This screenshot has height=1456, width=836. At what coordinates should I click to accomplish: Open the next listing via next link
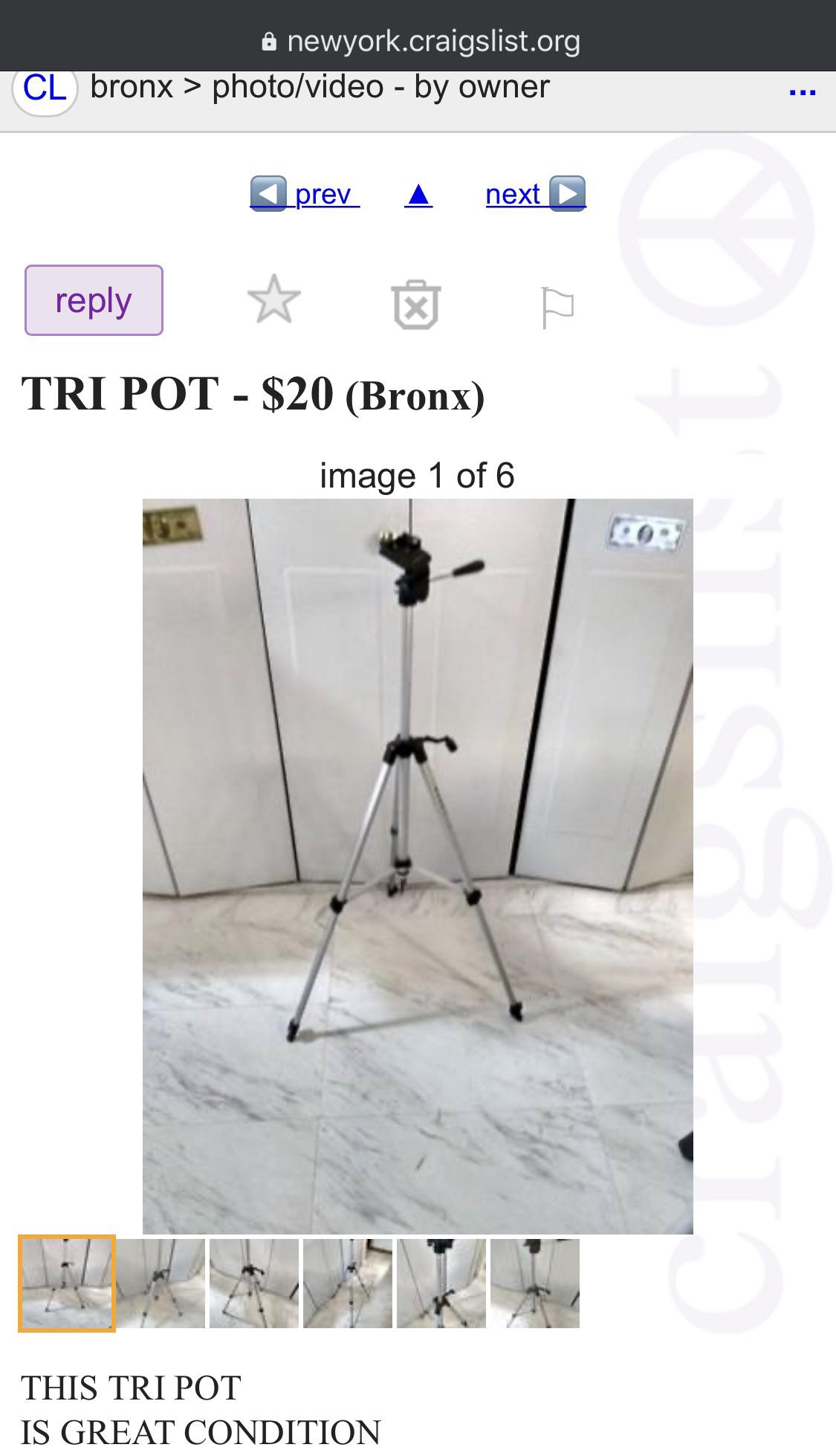514,193
